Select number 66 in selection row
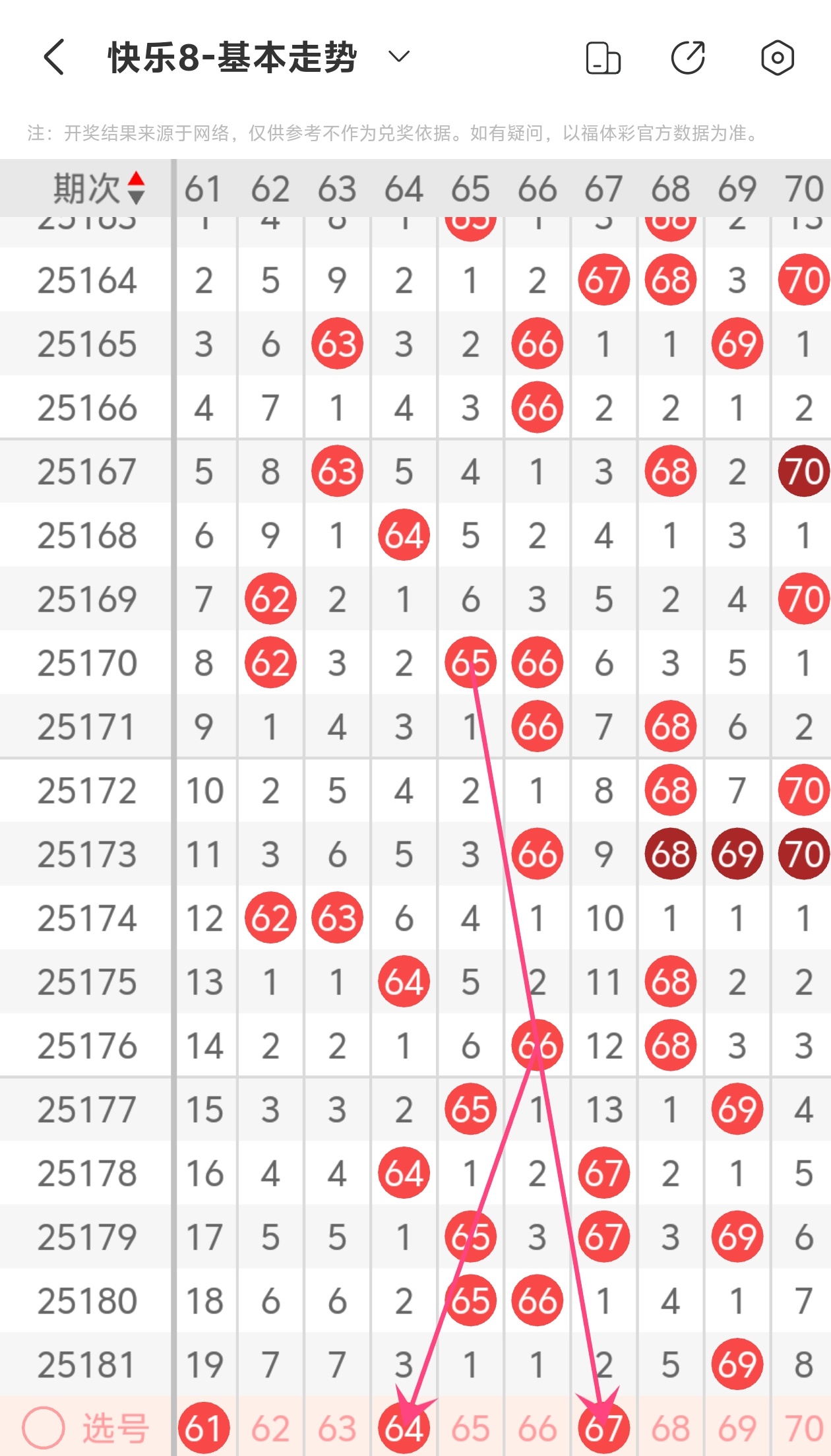 coord(537,1428)
